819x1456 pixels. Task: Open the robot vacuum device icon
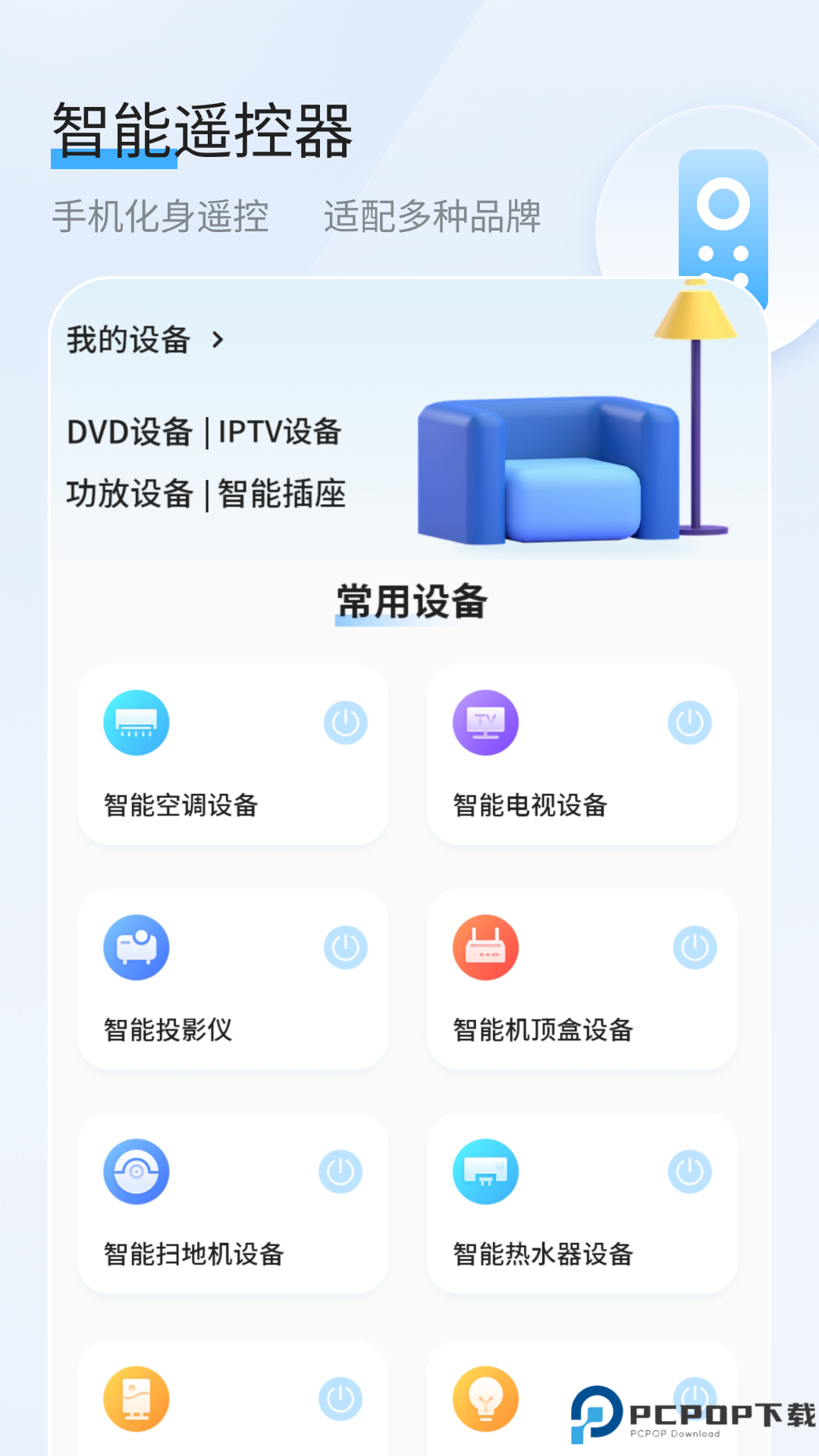click(x=136, y=1172)
